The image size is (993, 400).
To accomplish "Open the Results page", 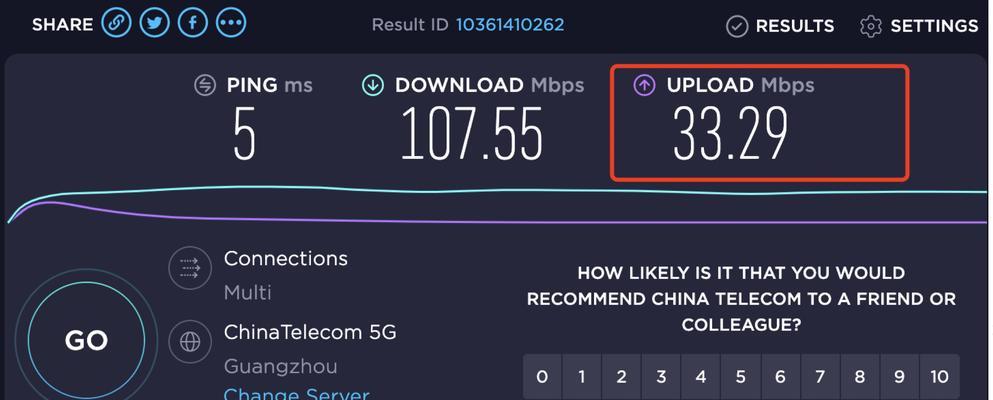I will point(780,26).
